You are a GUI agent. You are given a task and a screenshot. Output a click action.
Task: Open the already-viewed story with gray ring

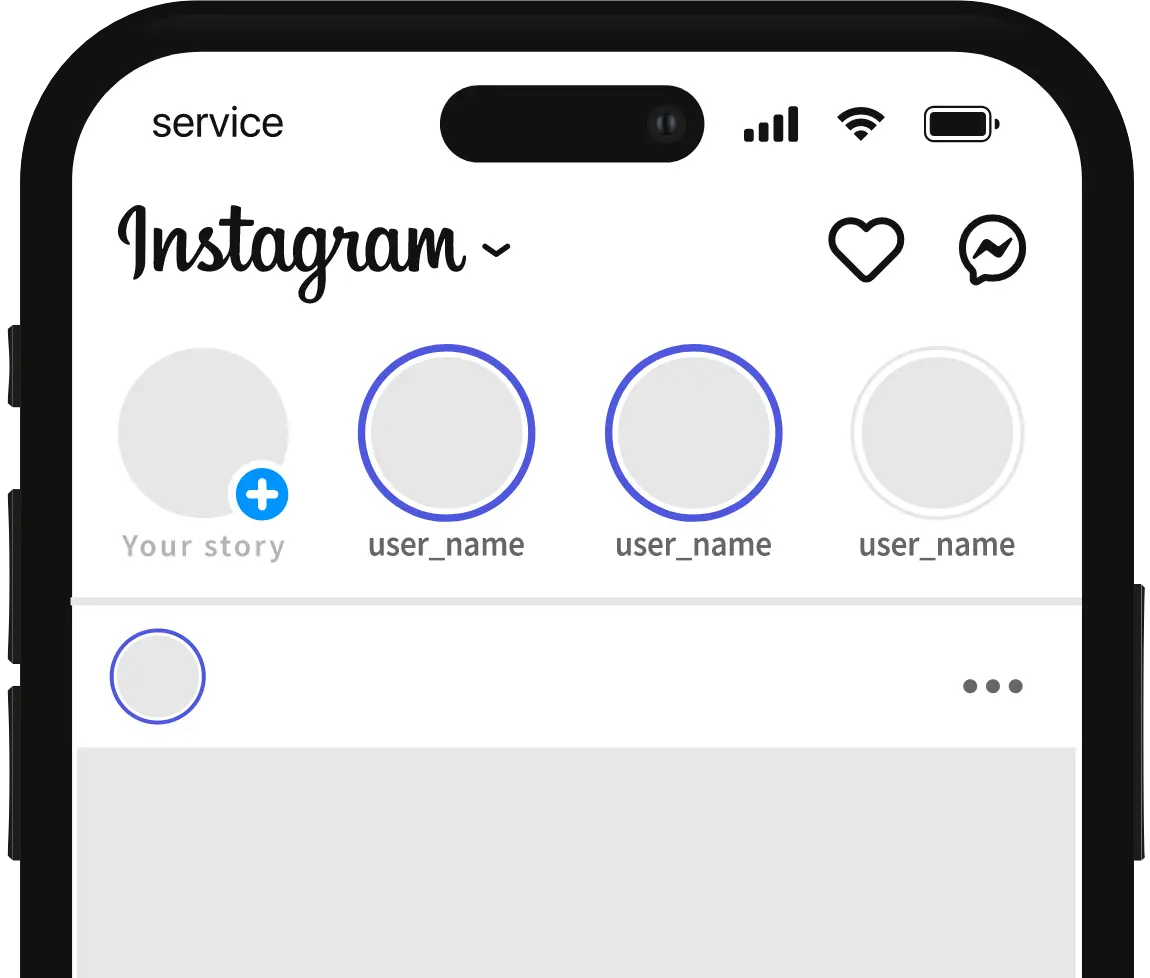pos(937,433)
